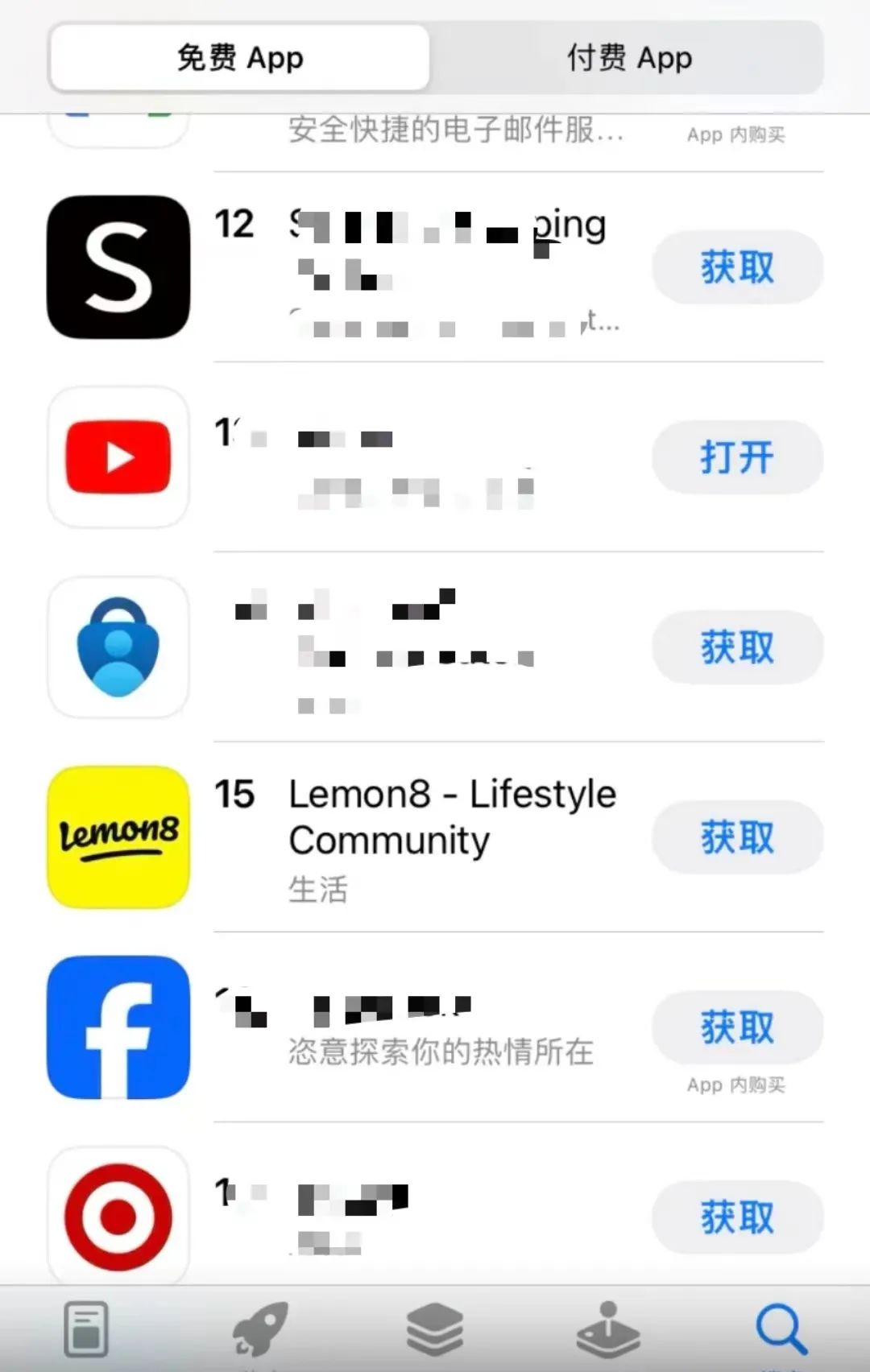
Task: Get the black S icon app
Action: click(736, 267)
